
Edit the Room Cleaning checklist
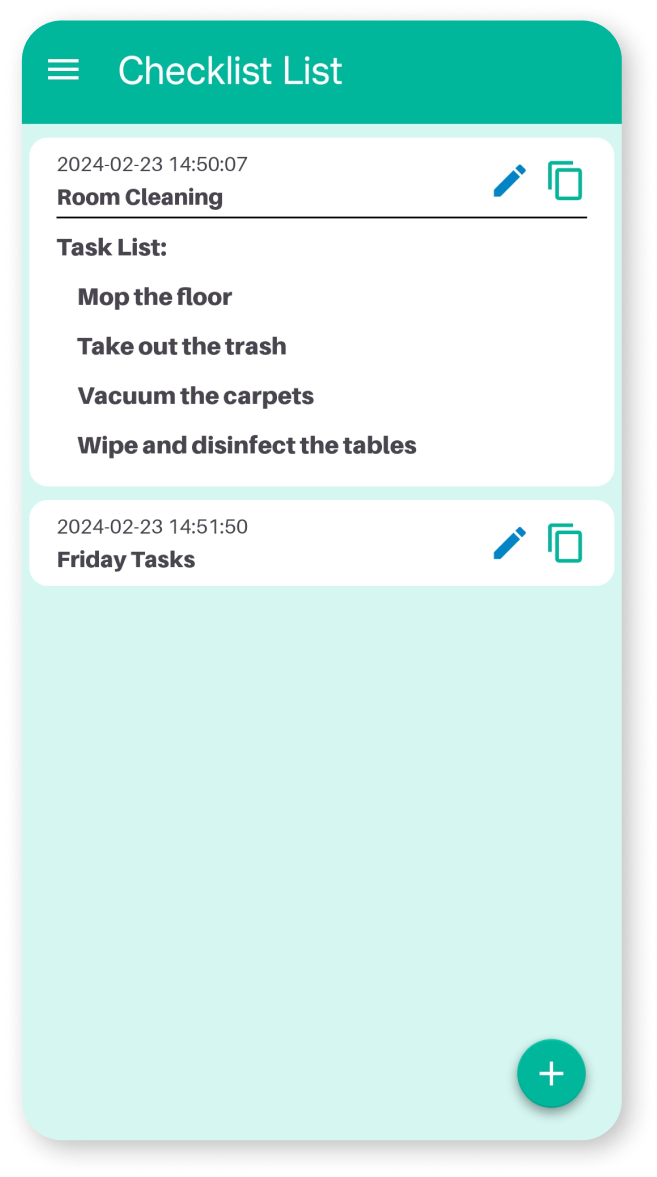[x=509, y=181]
